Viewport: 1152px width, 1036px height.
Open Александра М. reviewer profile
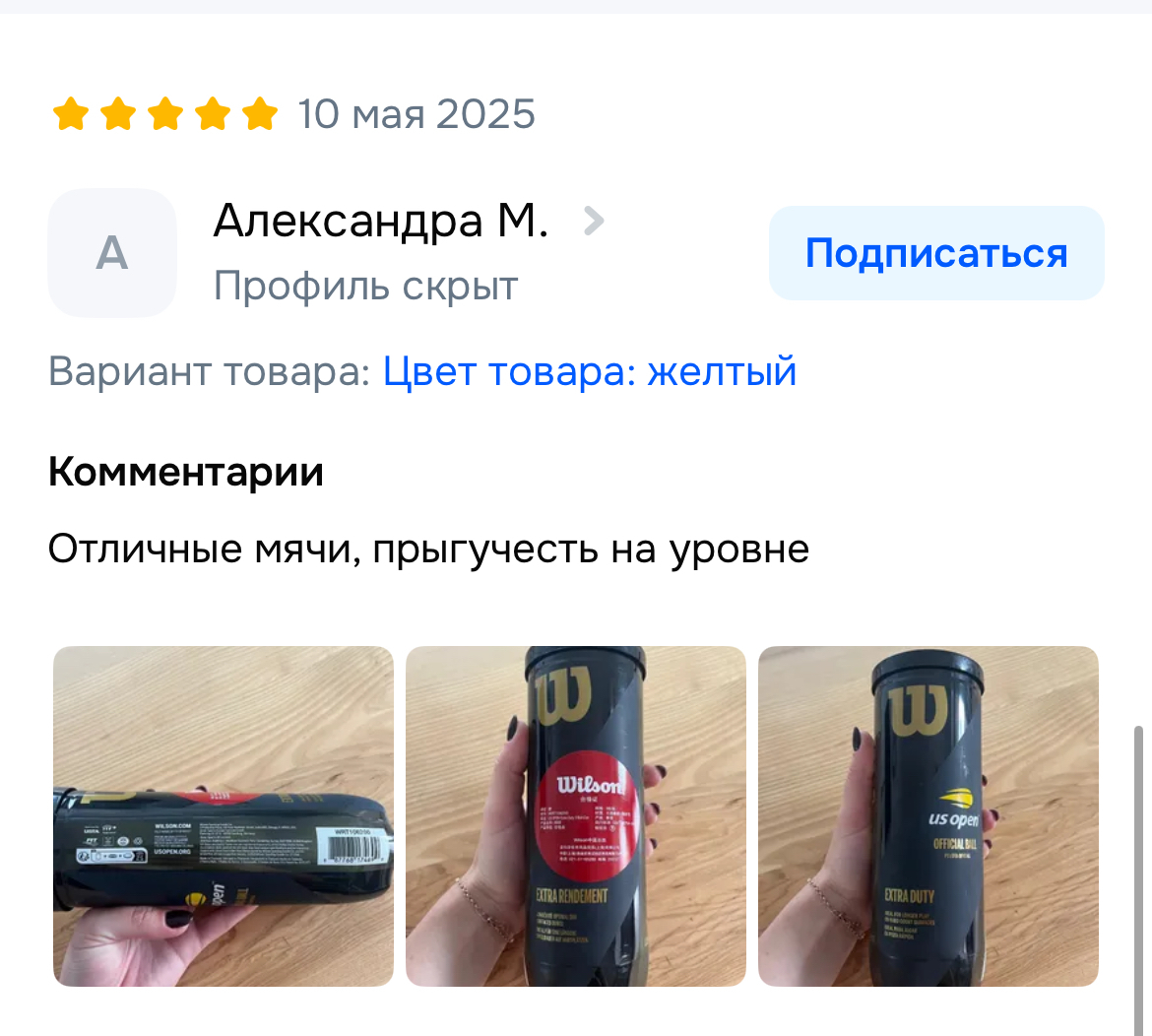tap(382, 222)
